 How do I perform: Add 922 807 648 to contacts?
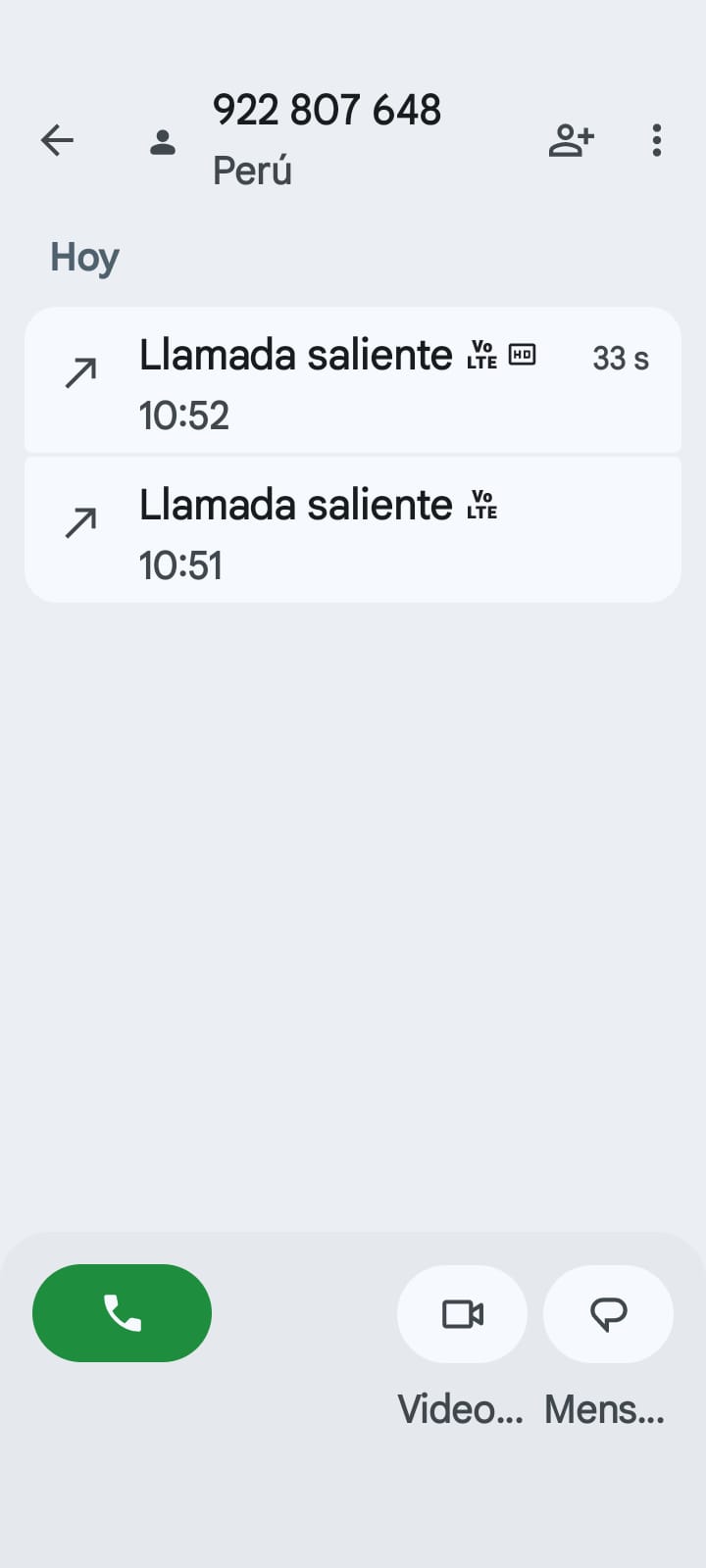point(571,140)
